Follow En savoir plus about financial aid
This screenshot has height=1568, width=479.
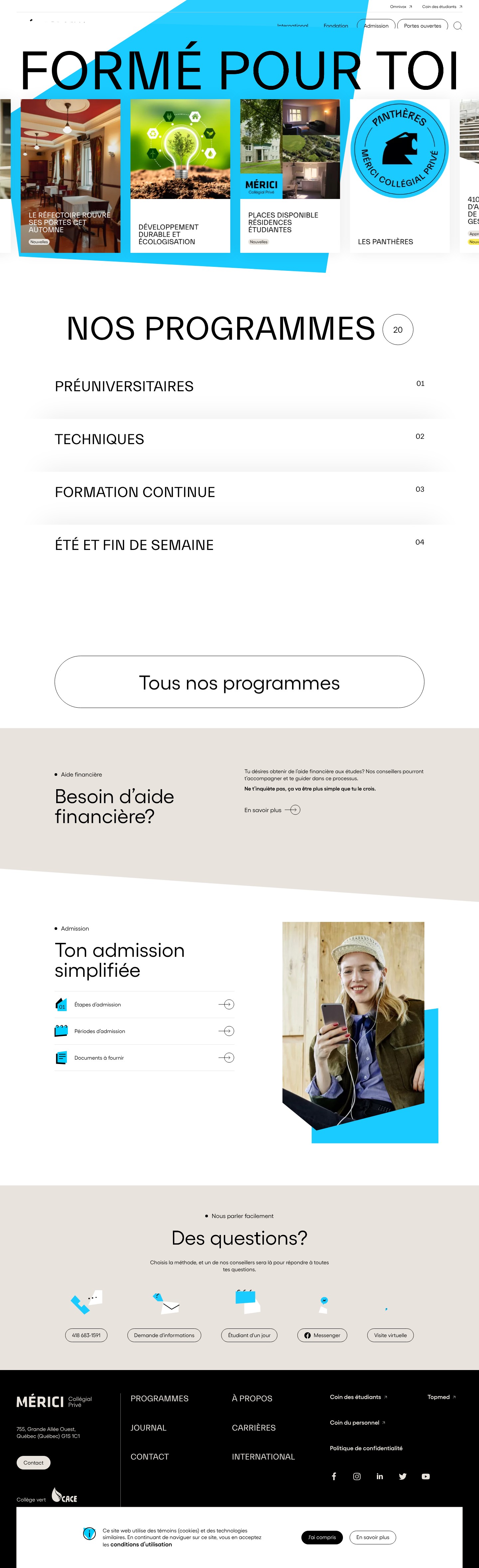point(272,810)
